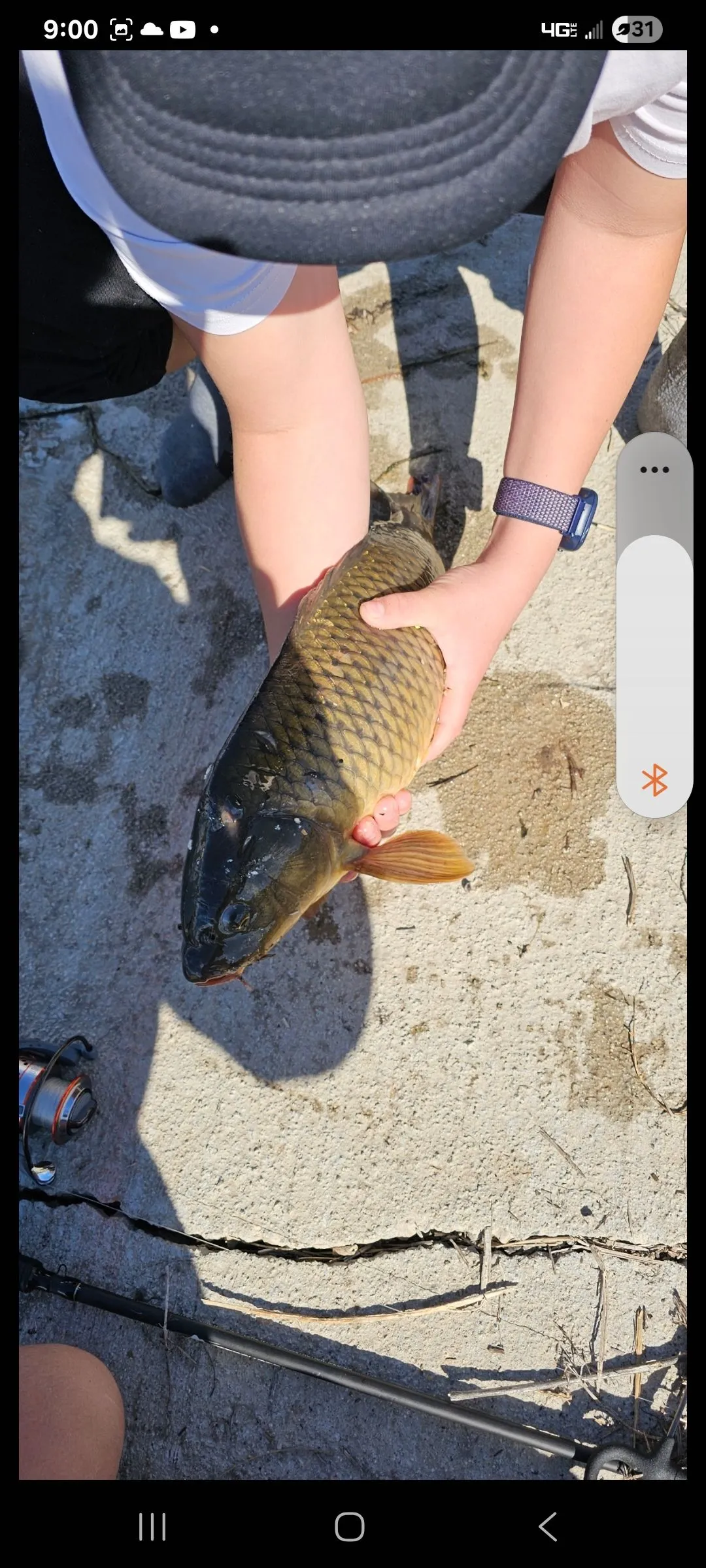Go to the home screen

pos(350,1527)
